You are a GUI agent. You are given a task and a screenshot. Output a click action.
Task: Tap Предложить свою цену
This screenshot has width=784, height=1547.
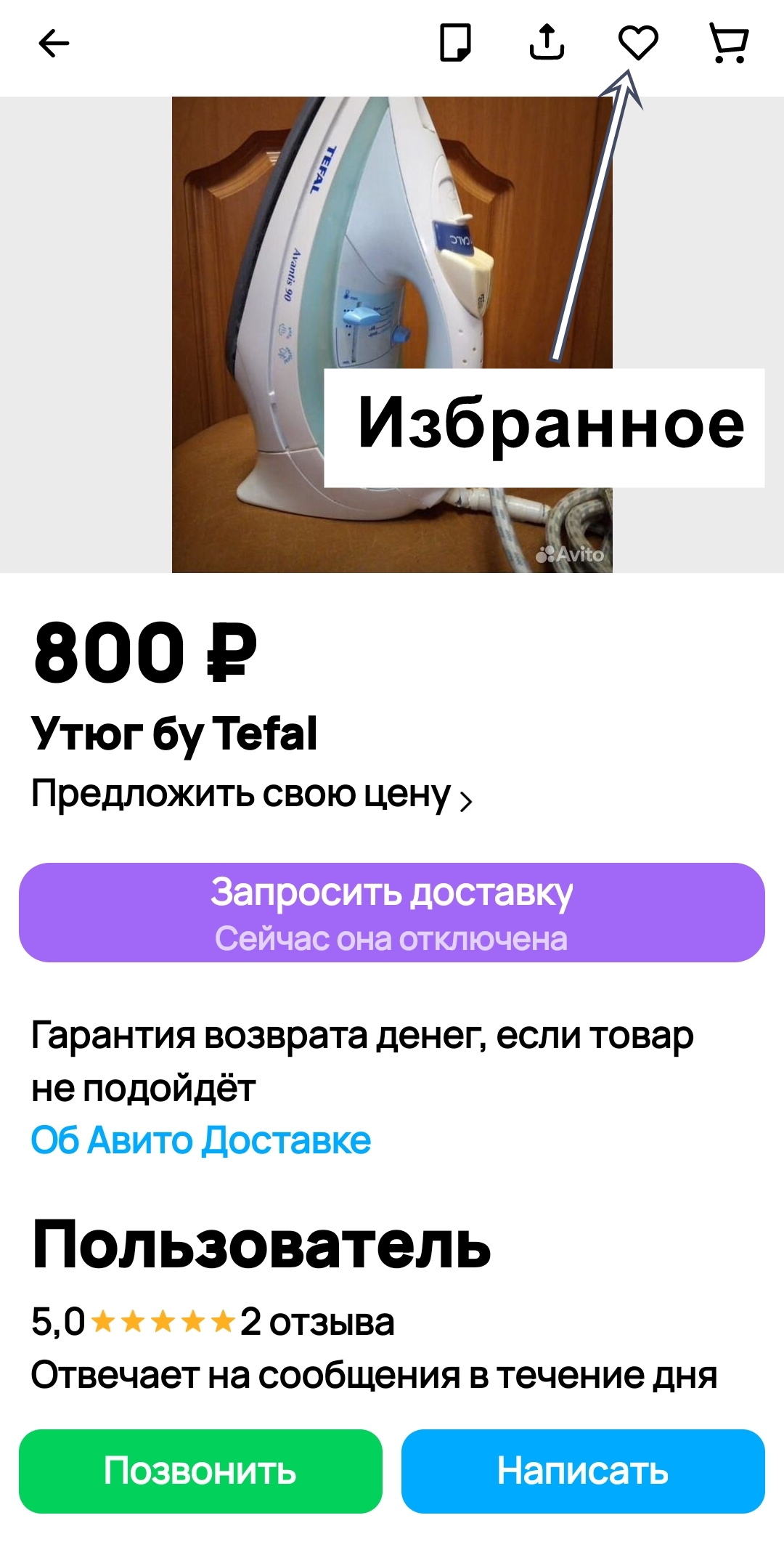(x=251, y=795)
